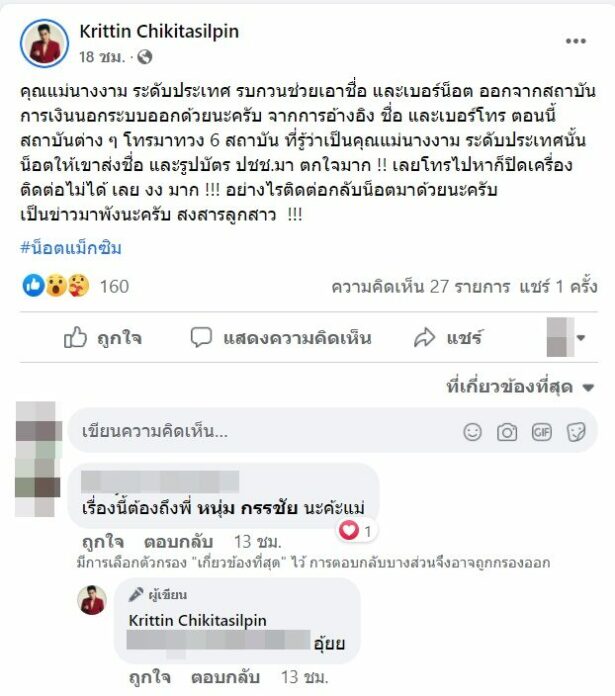
Task: Like Krittin Chikitasilpin's reply comment
Action: tap(148, 678)
